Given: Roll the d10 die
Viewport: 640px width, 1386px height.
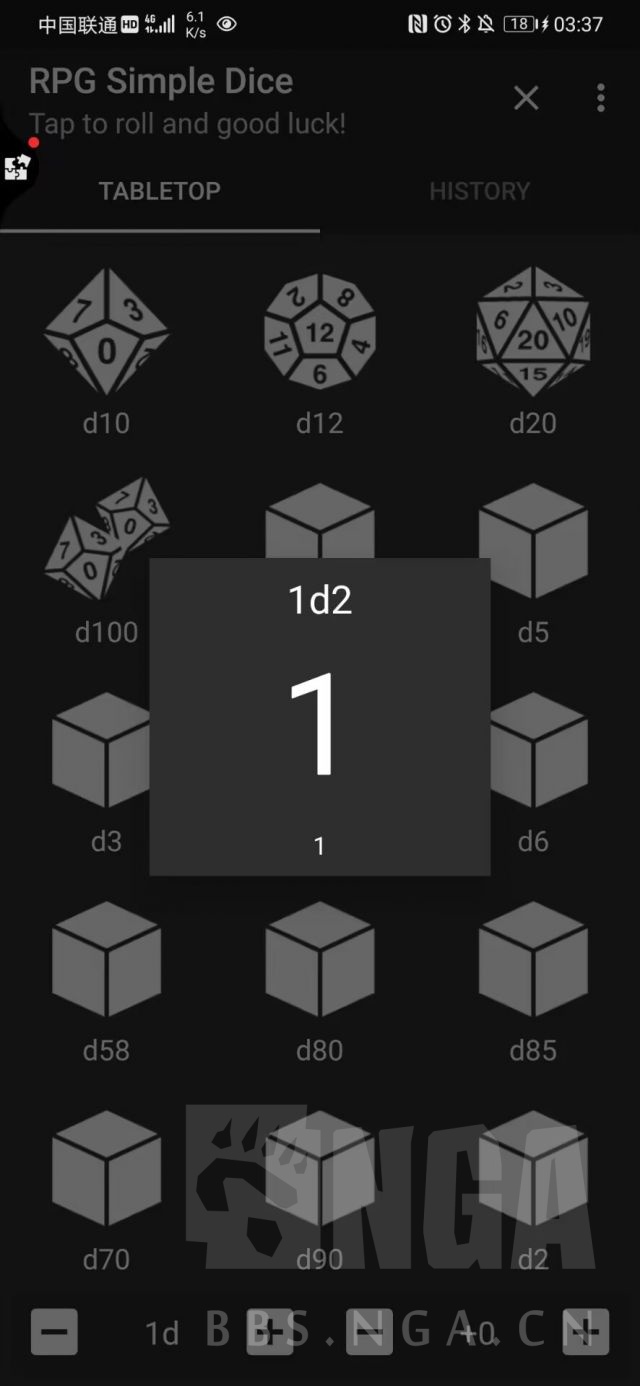Looking at the screenshot, I should click(106, 350).
